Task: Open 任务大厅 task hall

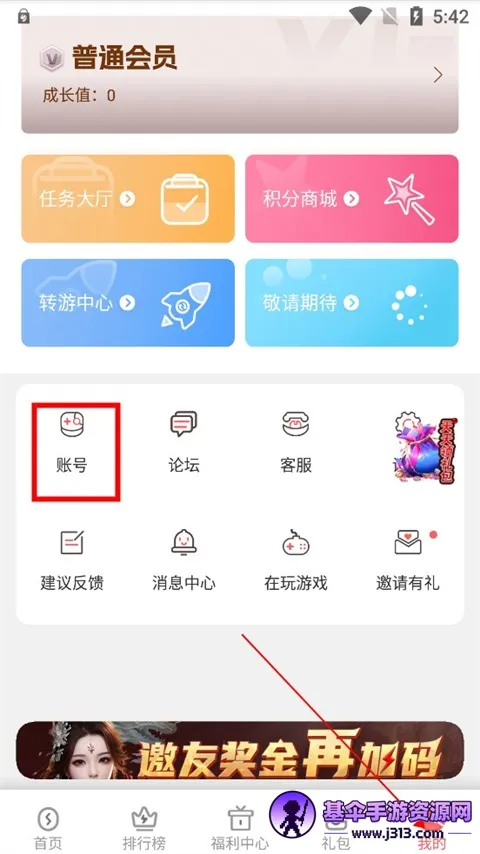Action: click(128, 199)
